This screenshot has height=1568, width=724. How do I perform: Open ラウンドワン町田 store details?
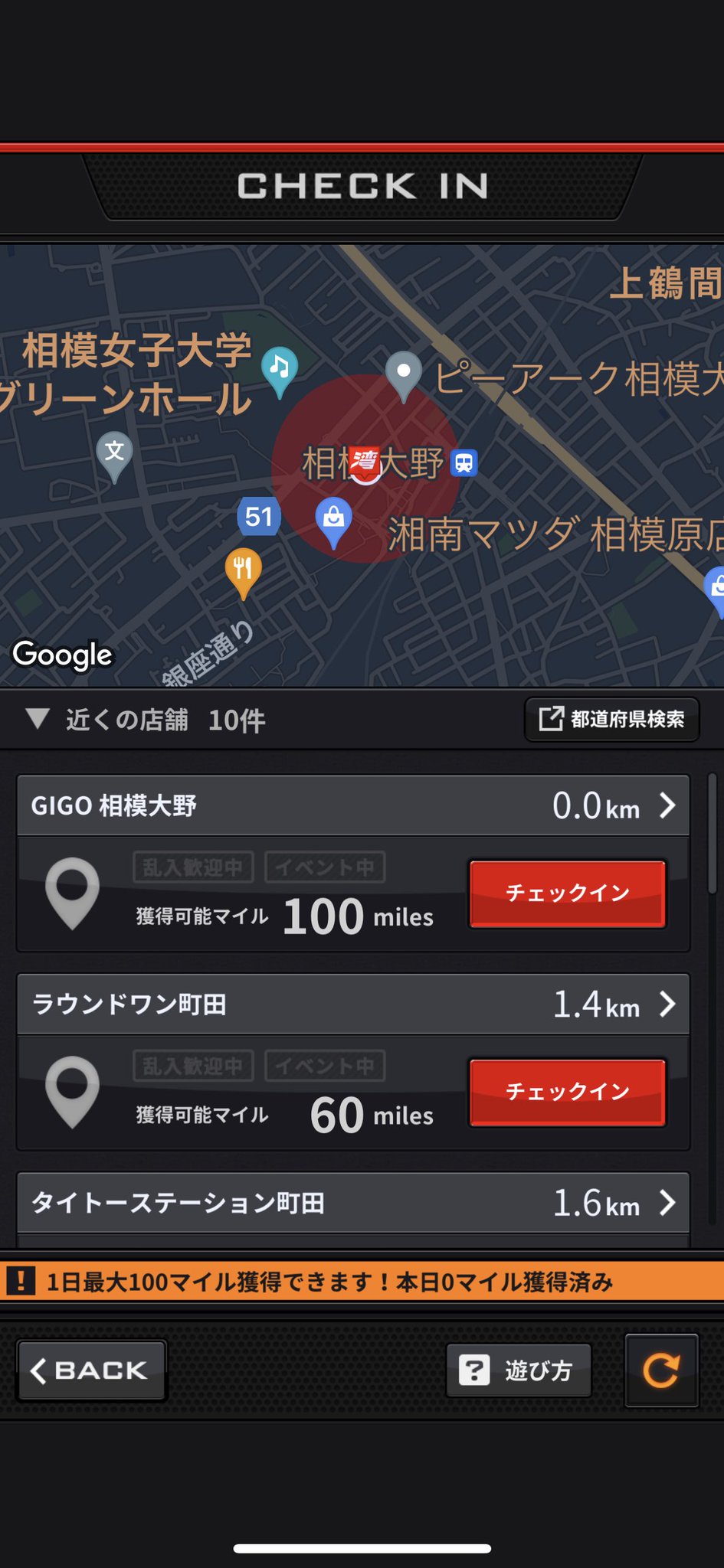353,1004
